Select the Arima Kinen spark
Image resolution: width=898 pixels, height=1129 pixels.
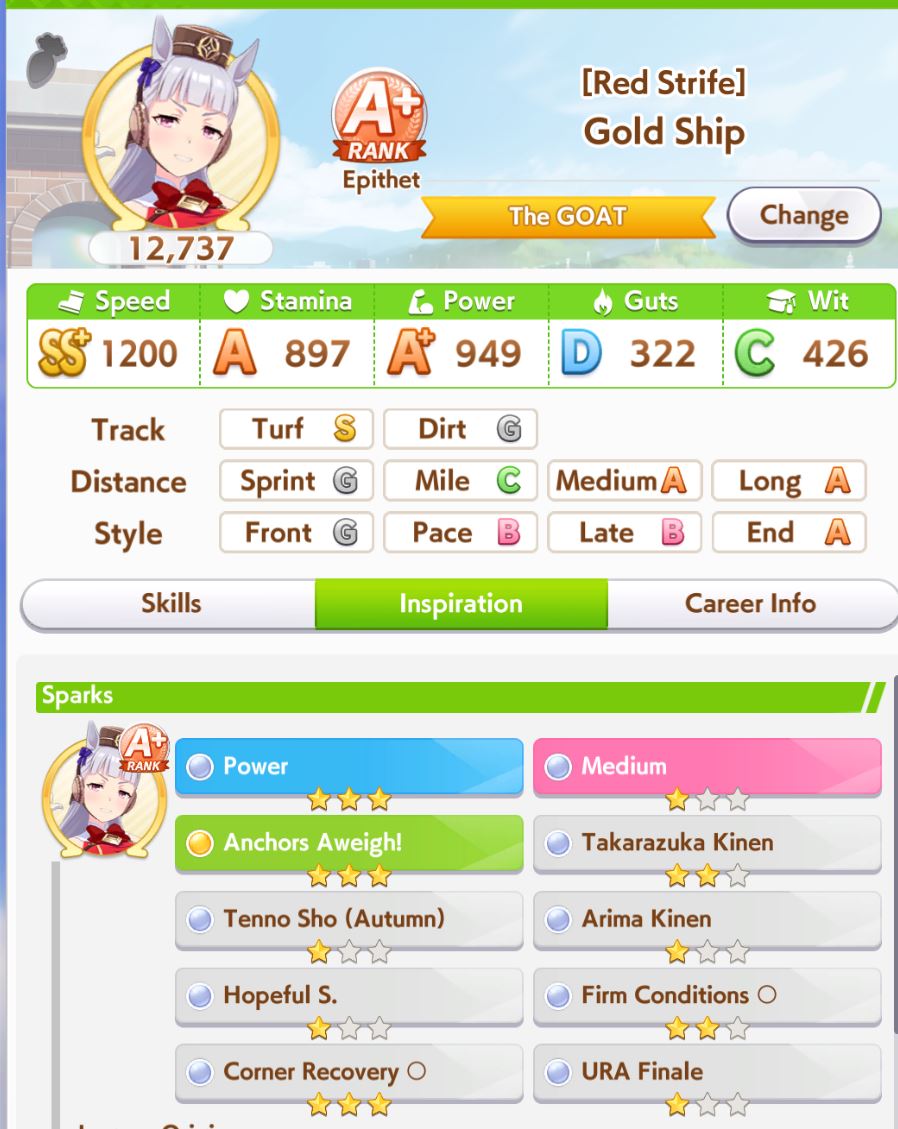coord(706,918)
